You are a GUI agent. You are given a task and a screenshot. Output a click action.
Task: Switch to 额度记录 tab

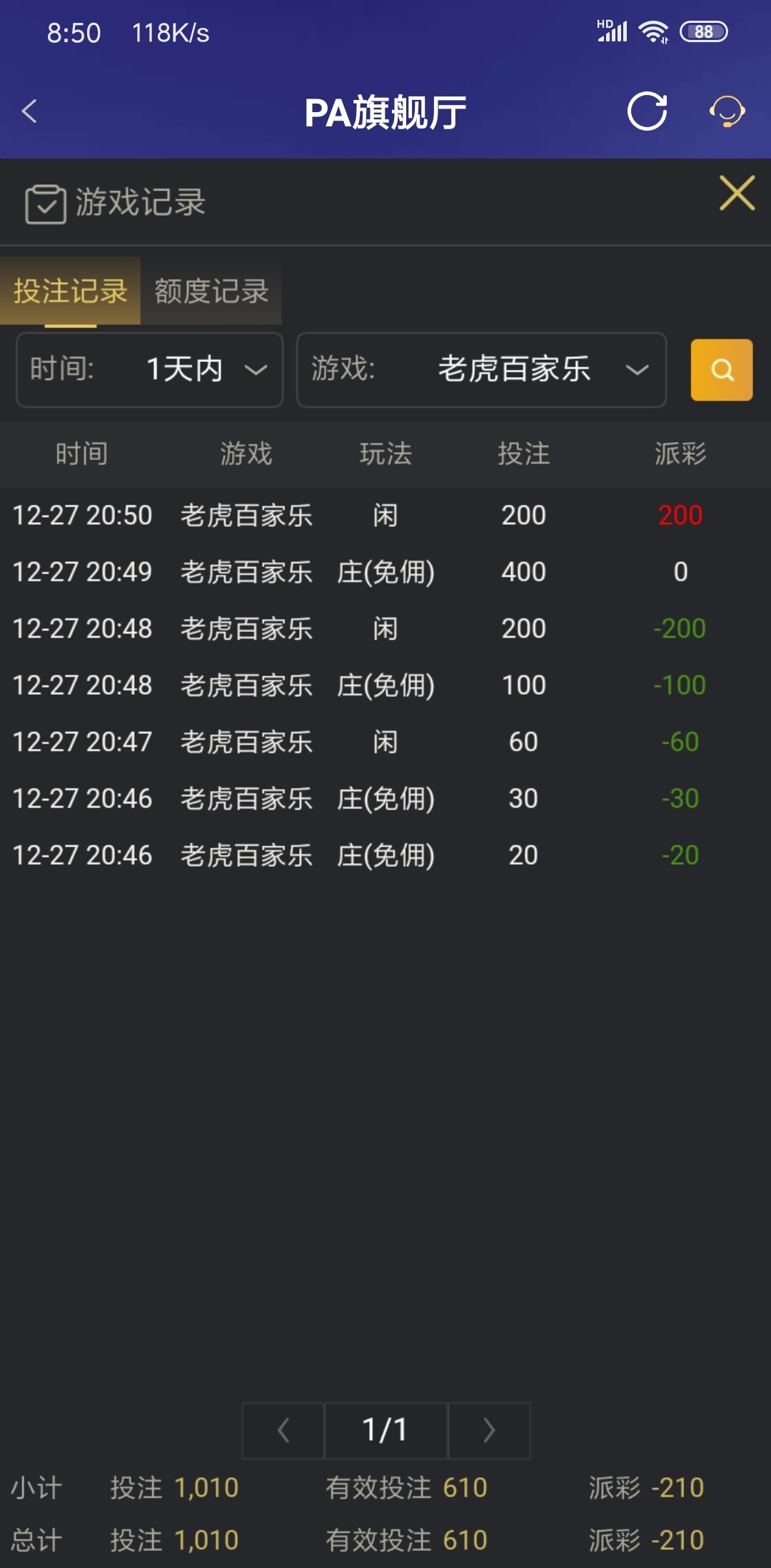(211, 291)
